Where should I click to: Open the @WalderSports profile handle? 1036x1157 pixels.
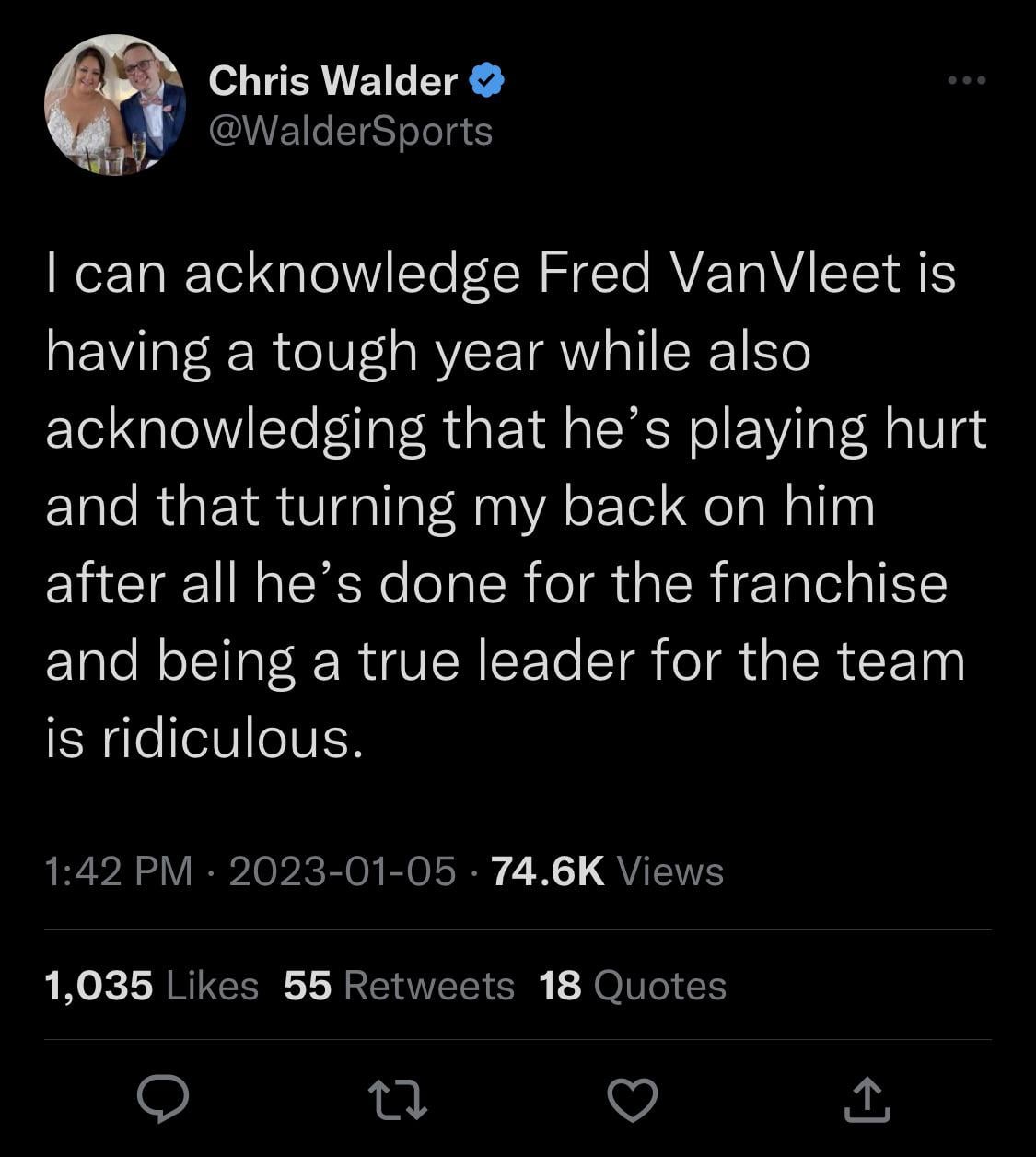click(x=351, y=131)
